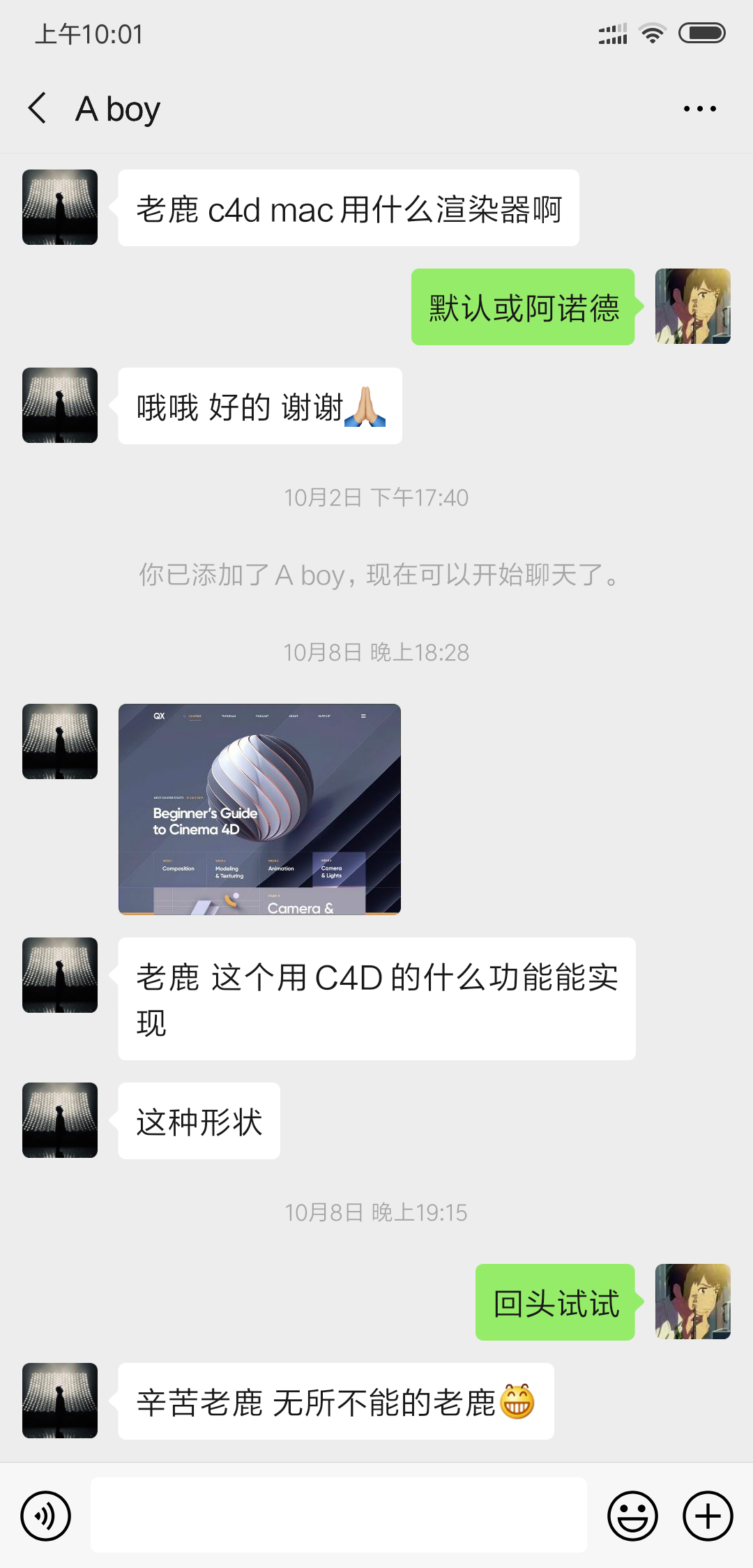The height and width of the screenshot is (1568, 753).
Task: Switch to voice message input
Action: pyautogui.click(x=46, y=1516)
